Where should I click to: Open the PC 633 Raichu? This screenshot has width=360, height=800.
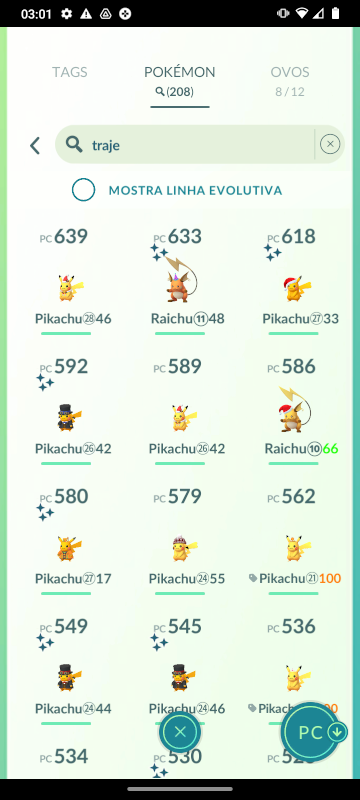(x=180, y=282)
